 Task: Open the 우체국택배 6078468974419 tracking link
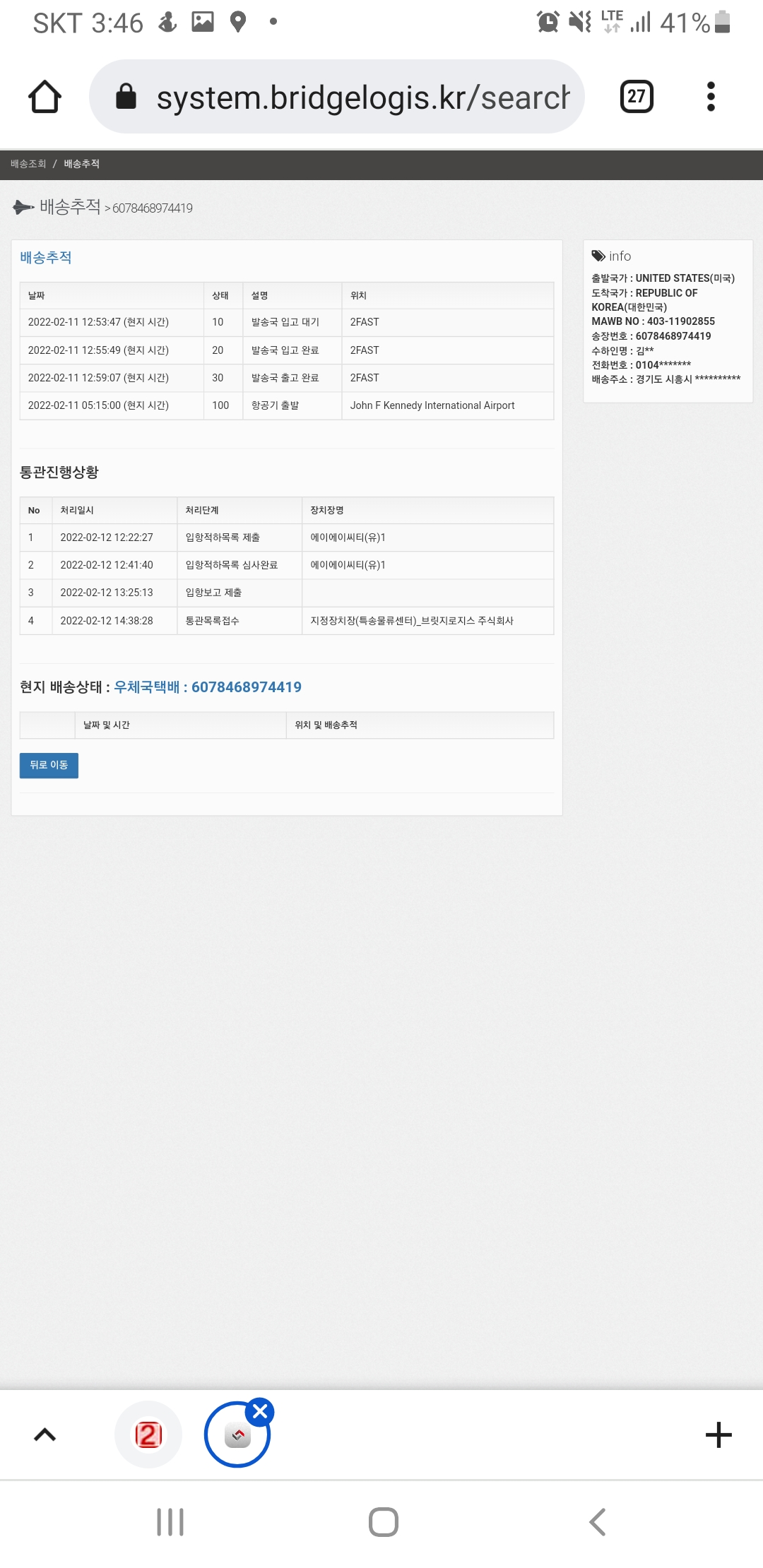(208, 687)
